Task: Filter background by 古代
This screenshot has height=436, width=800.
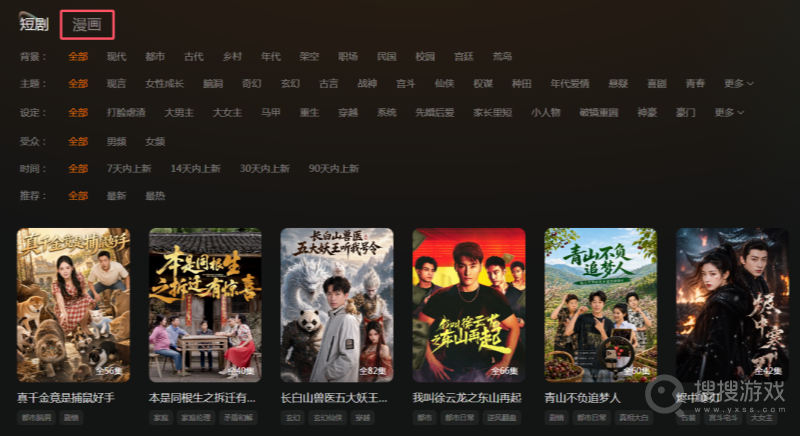Action: tap(193, 57)
